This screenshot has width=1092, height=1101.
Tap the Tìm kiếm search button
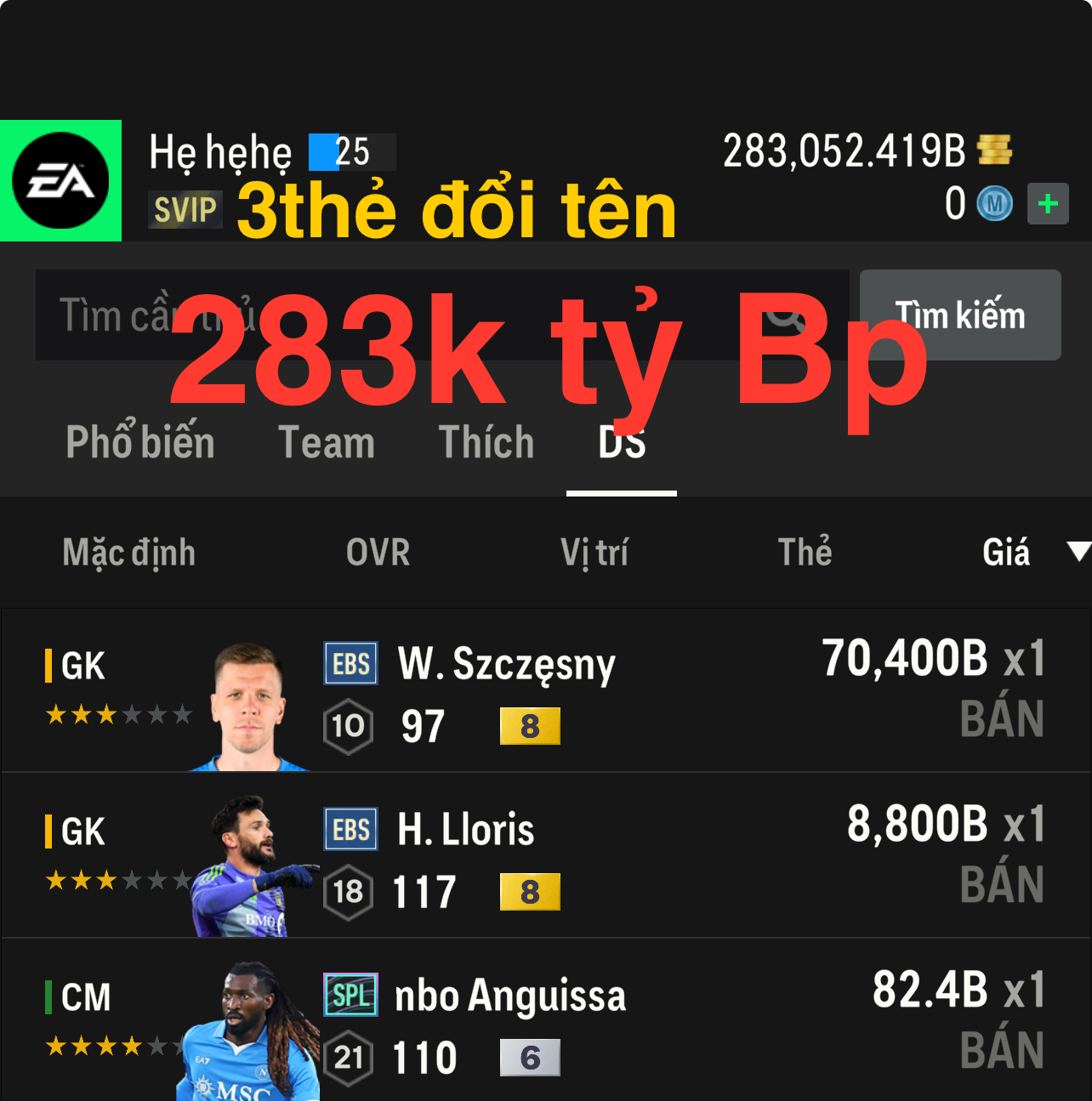(959, 315)
